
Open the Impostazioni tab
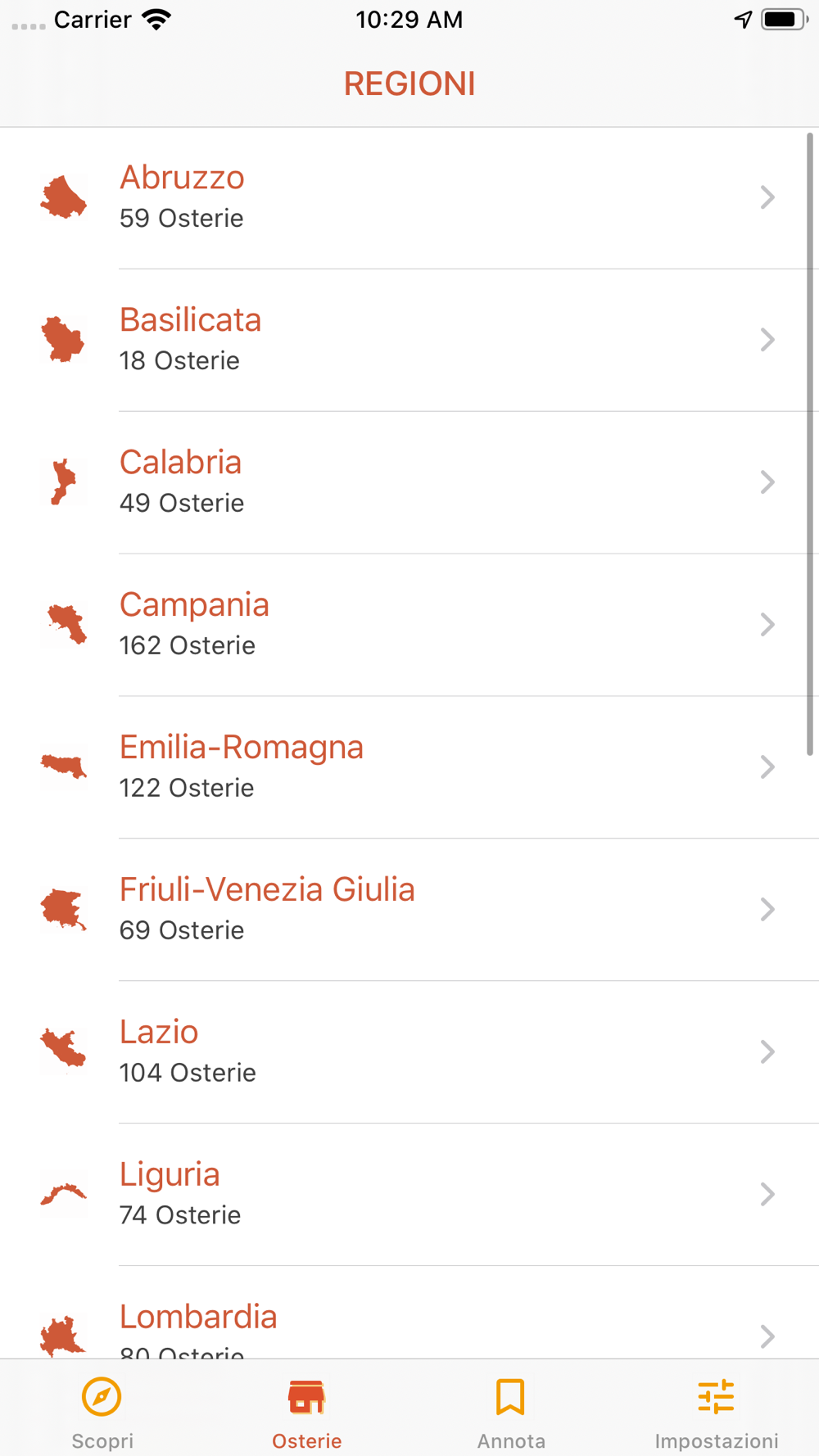[717, 1413]
